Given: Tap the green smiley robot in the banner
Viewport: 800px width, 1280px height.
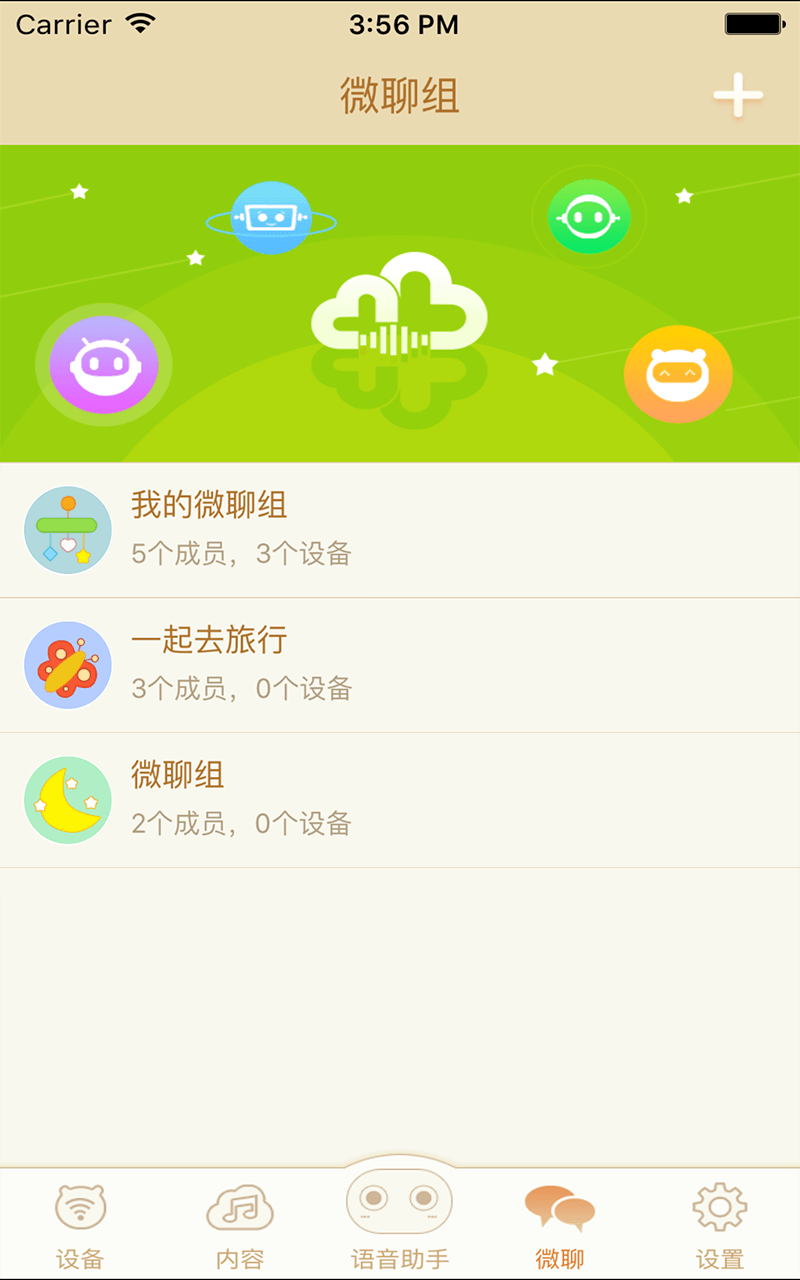Looking at the screenshot, I should click(589, 214).
